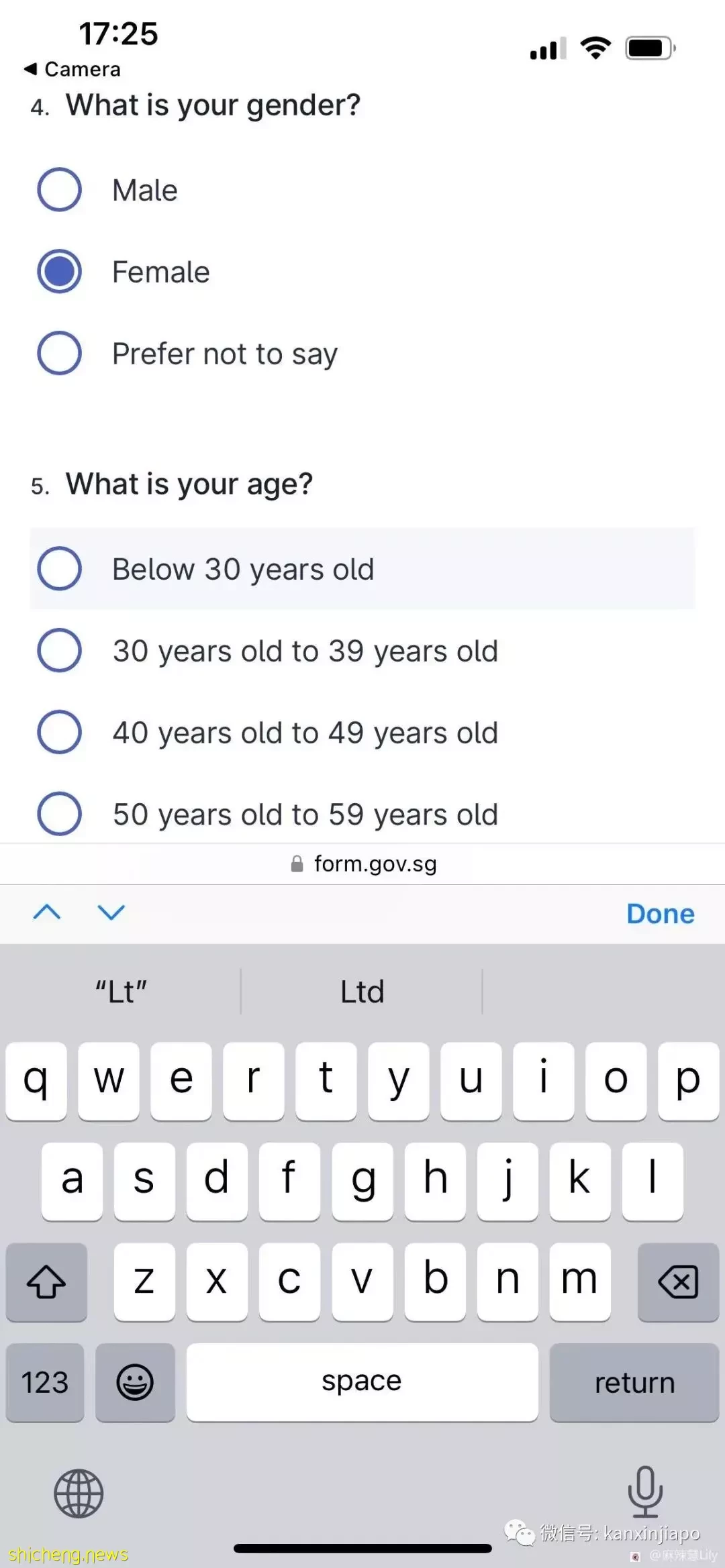Choose the quoted "Lt" keyboard suggestion

coord(121,992)
